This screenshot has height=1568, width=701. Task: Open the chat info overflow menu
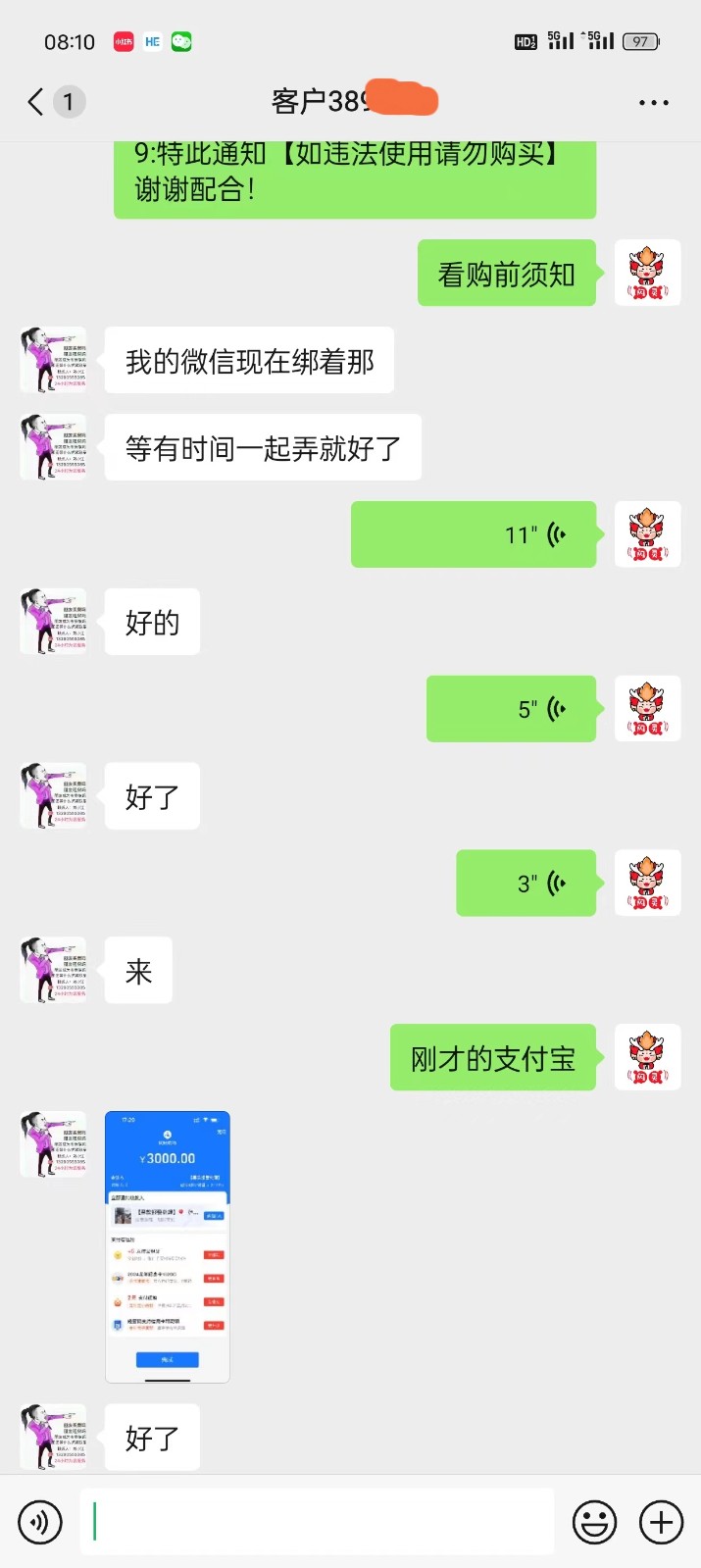[x=653, y=102]
